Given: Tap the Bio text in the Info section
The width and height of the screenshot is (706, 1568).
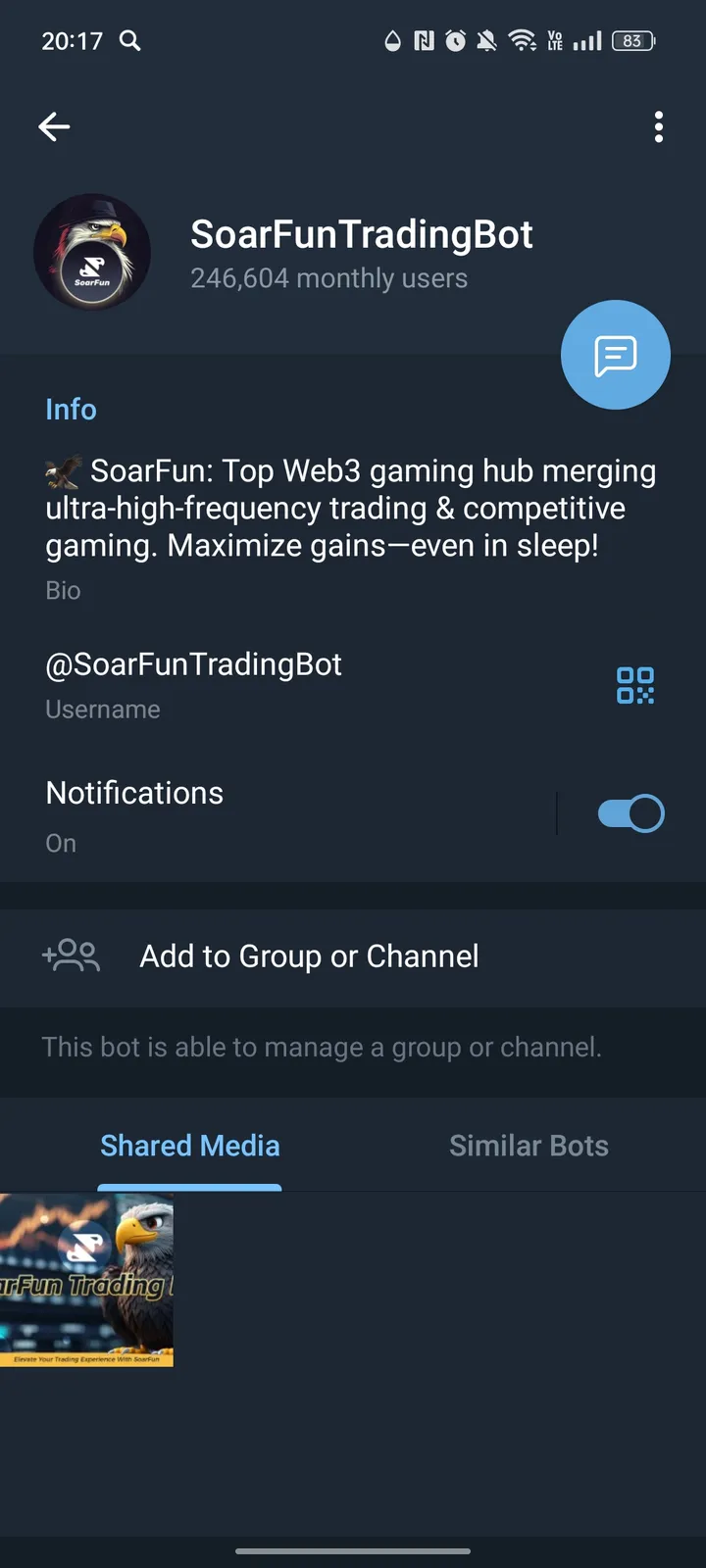Looking at the screenshot, I should pyautogui.click(x=62, y=590).
